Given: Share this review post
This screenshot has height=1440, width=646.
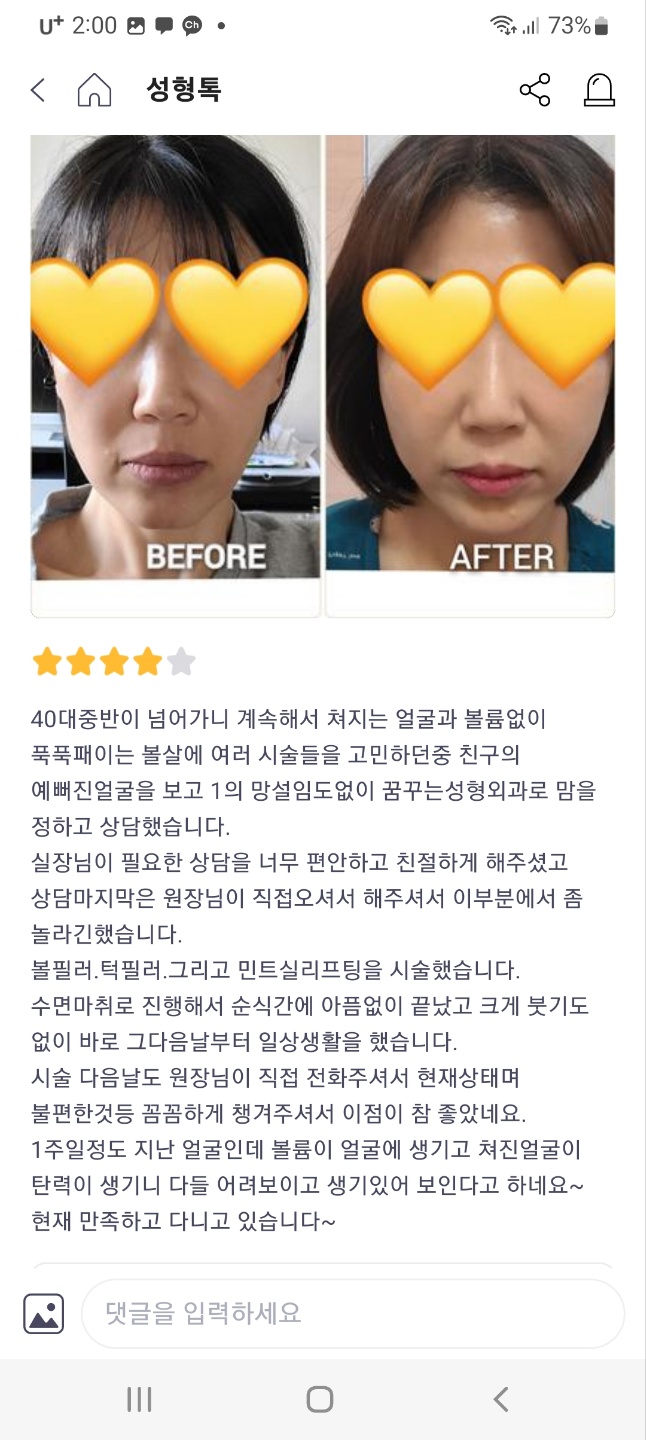Looking at the screenshot, I should [x=535, y=90].
